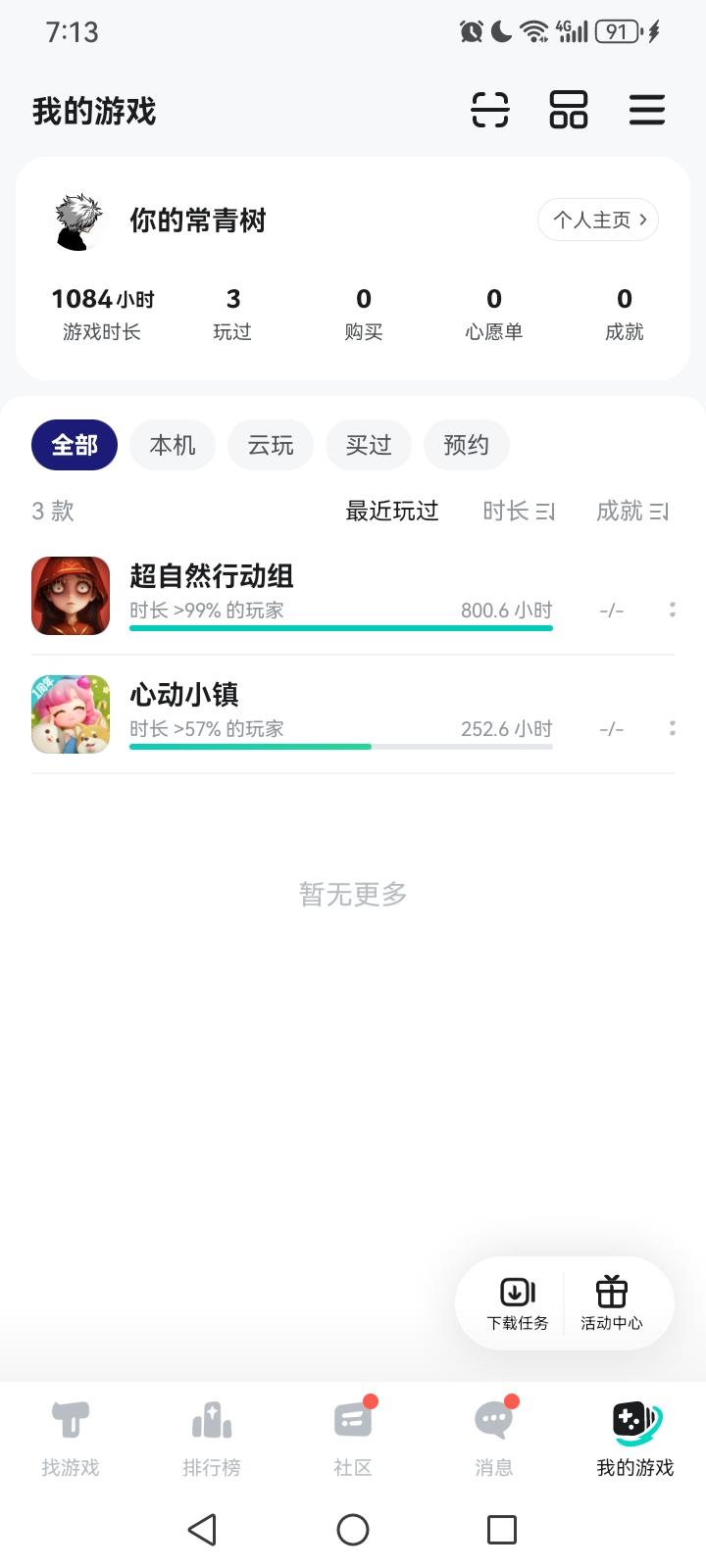706x1568 pixels.
Task: Toggle sorting by 时长 playtime
Action: (519, 511)
